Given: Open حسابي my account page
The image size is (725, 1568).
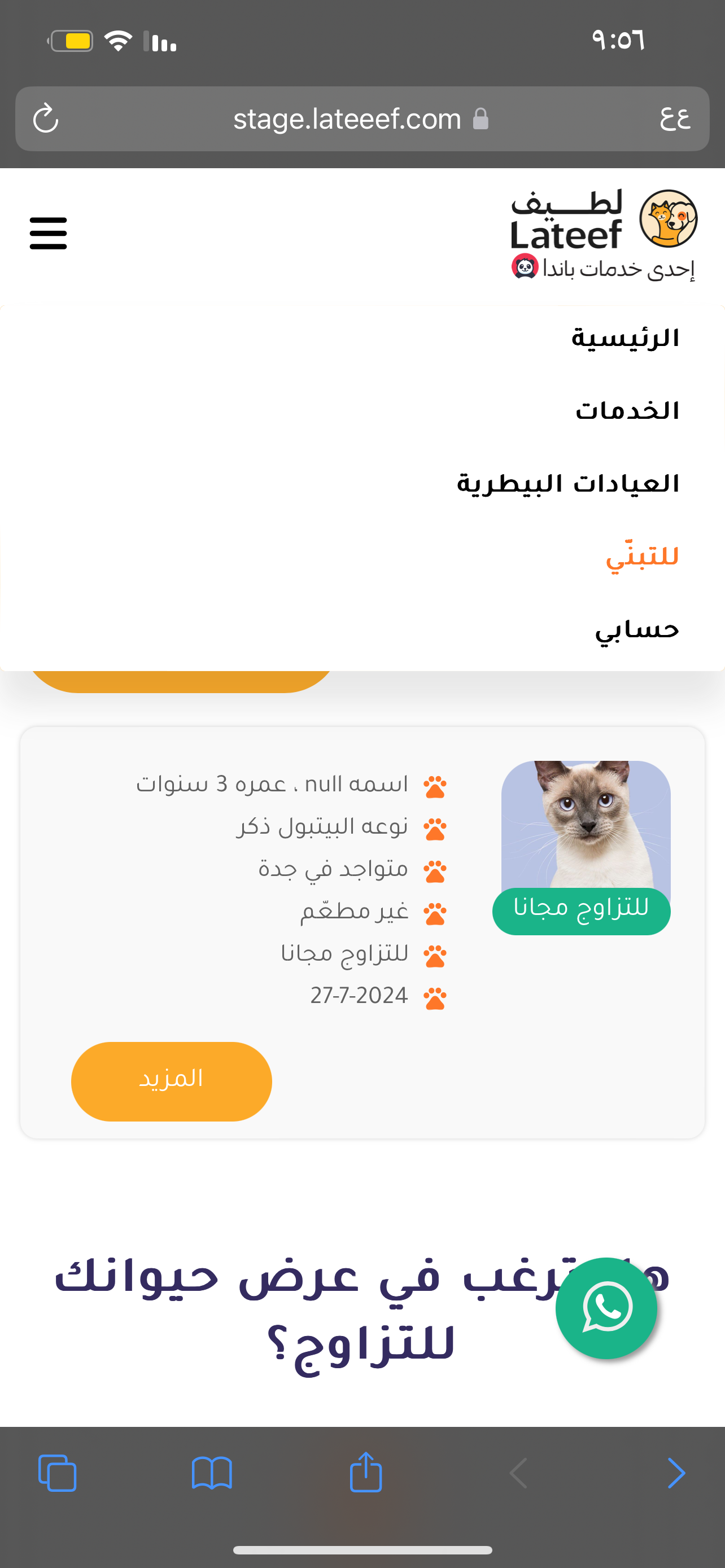Looking at the screenshot, I should point(637,629).
